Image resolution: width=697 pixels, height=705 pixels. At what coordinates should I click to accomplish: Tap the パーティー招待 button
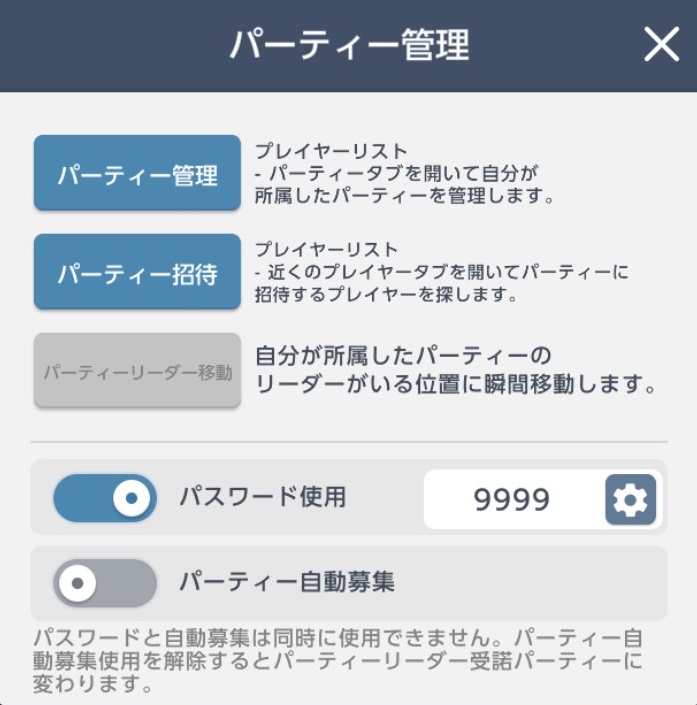tap(137, 272)
